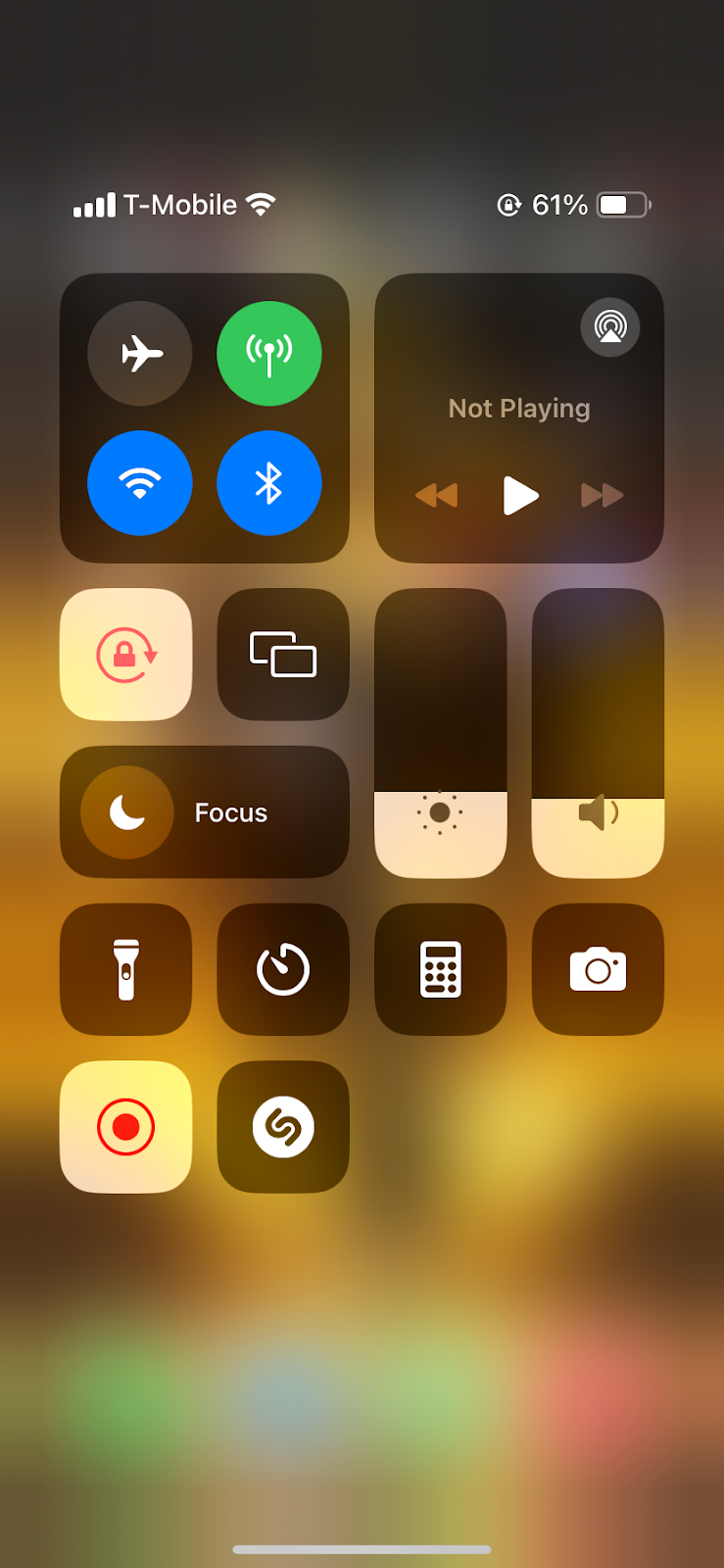Viewport: 724px width, 1568px height.
Task: Skip back to the previous track
Action: [x=437, y=495]
